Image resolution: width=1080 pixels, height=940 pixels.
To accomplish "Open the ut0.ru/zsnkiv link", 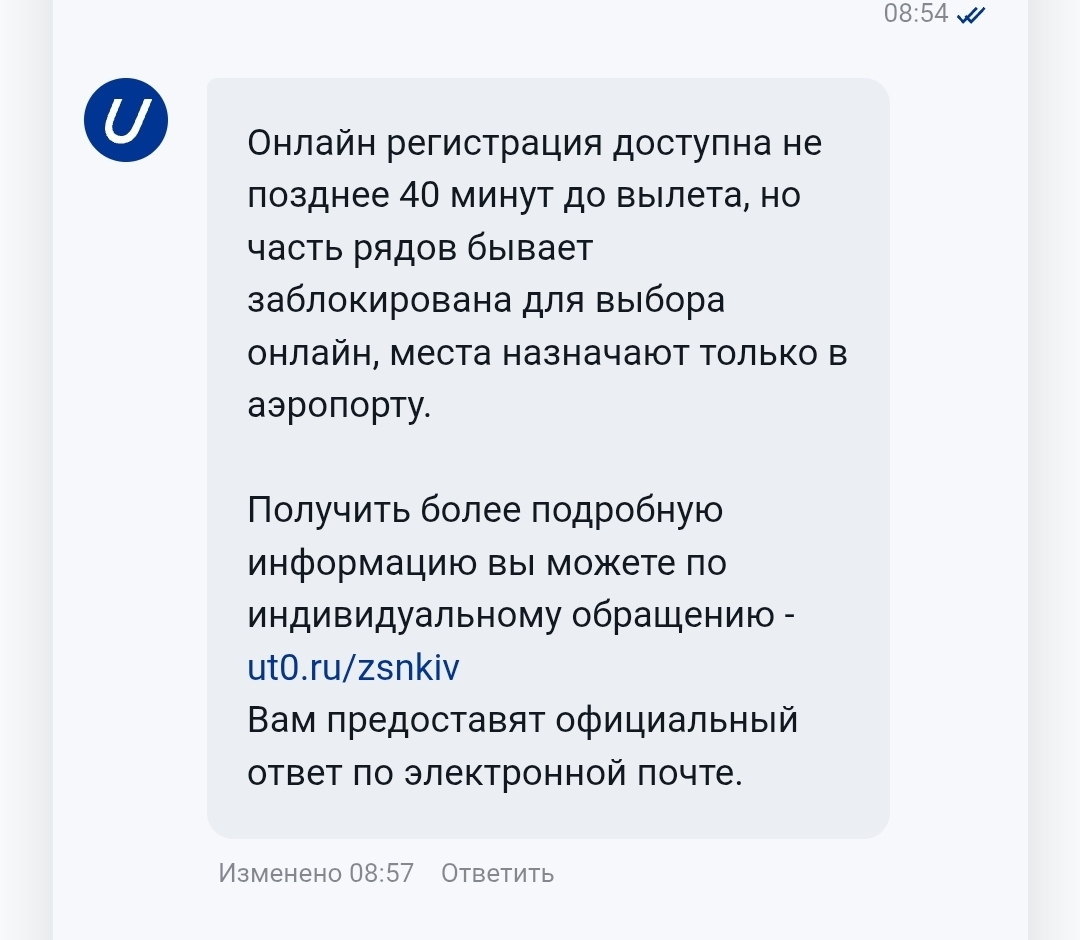I will pyautogui.click(x=353, y=667).
